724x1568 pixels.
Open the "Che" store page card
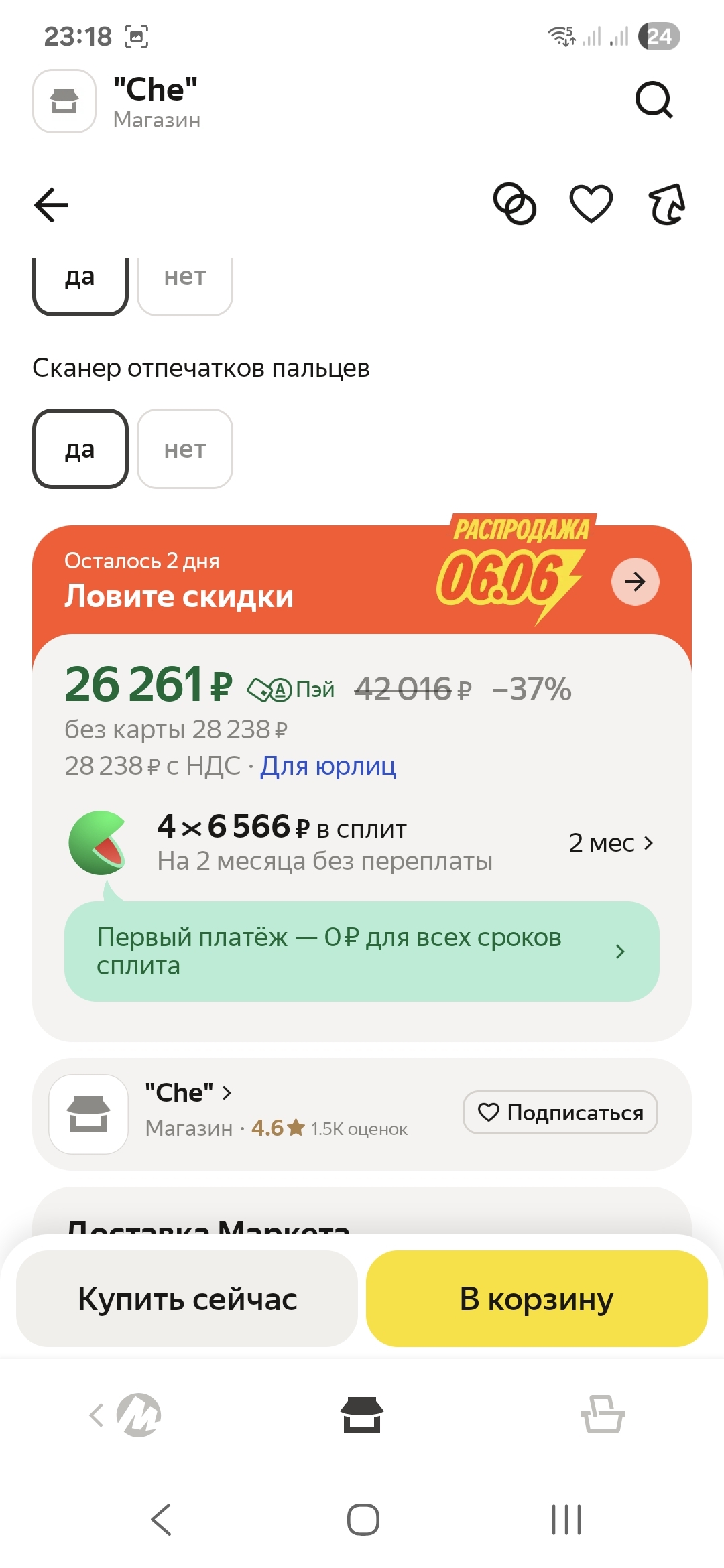(x=188, y=1093)
